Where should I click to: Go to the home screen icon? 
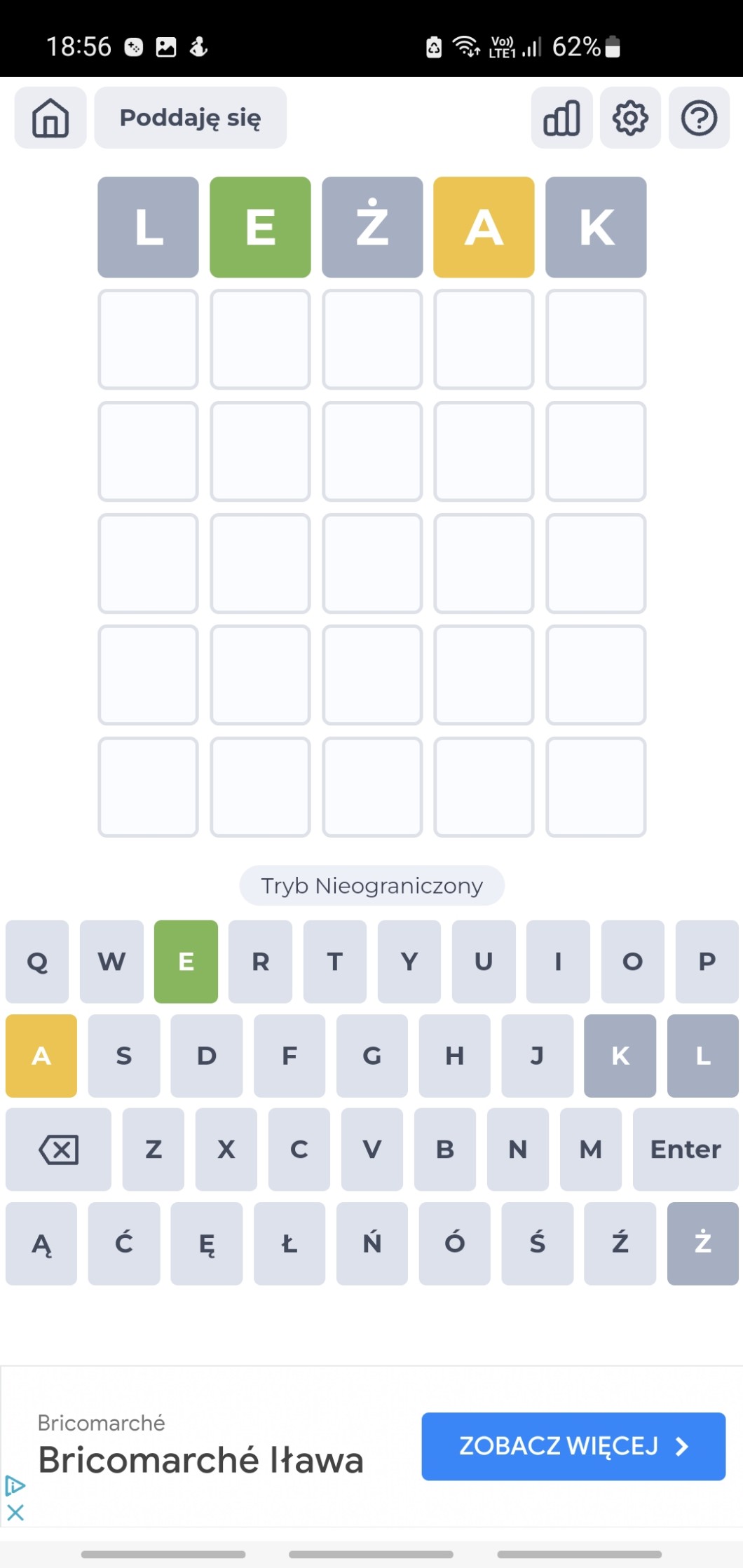point(50,118)
